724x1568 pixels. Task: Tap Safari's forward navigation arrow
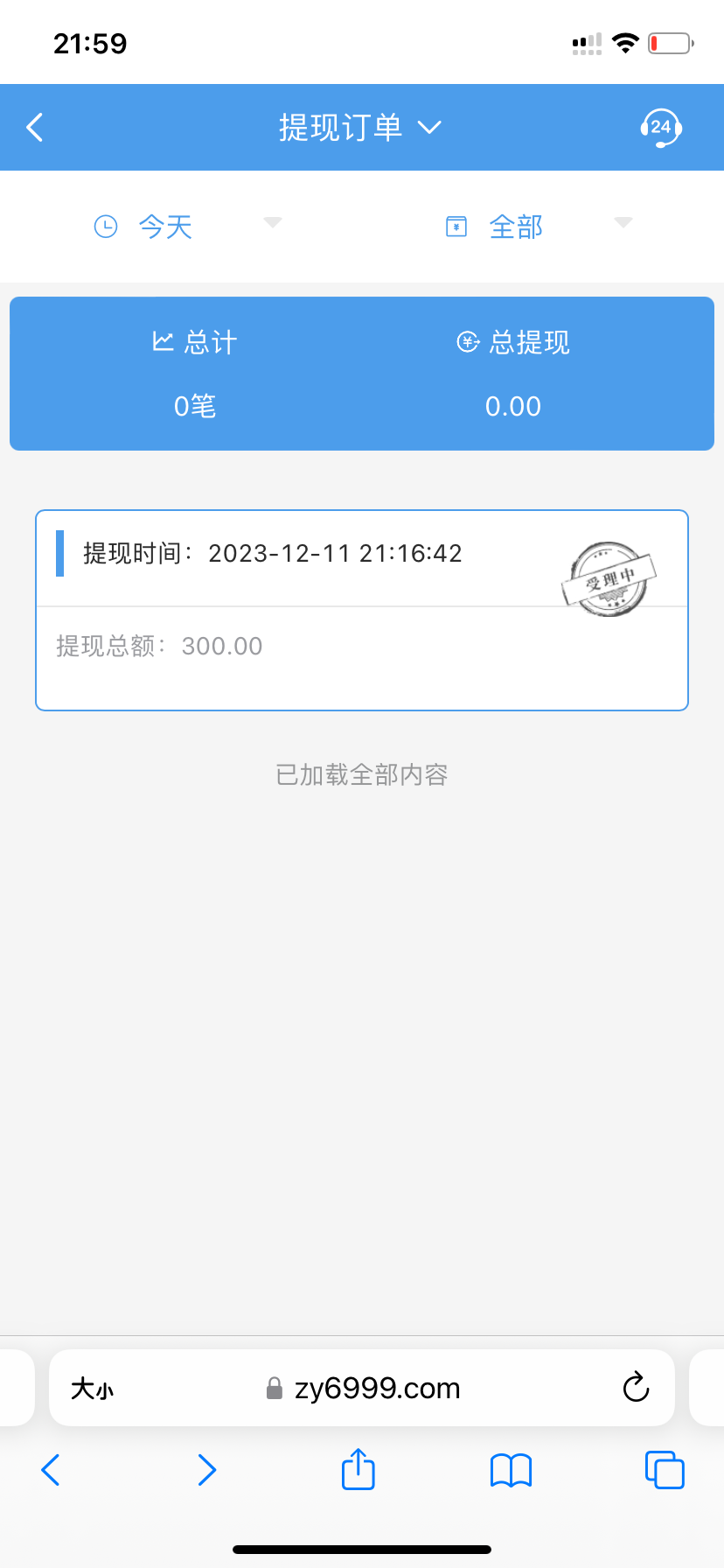click(x=206, y=1469)
